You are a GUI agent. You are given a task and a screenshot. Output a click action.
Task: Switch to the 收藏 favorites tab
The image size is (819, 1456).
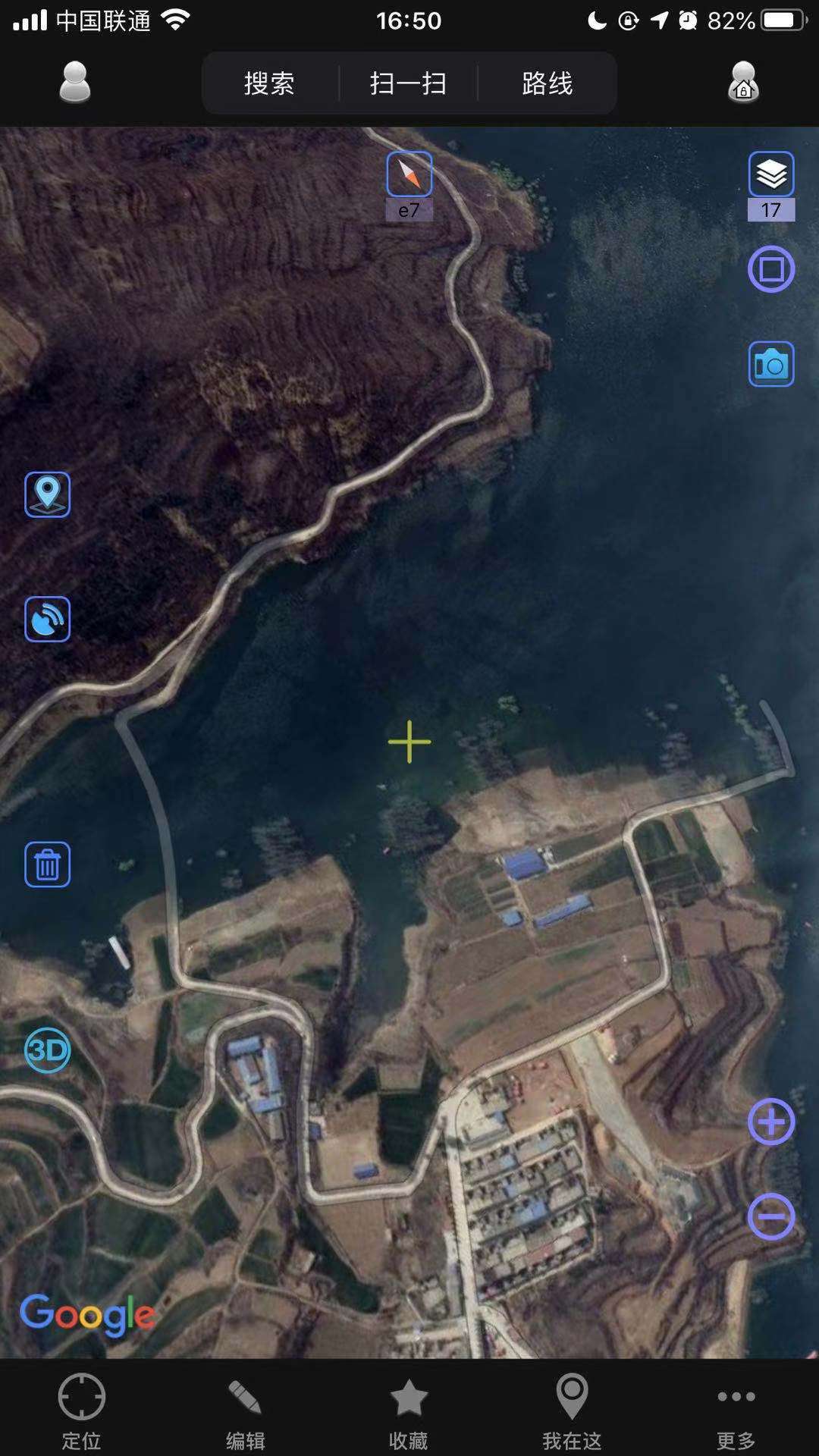(409, 1410)
